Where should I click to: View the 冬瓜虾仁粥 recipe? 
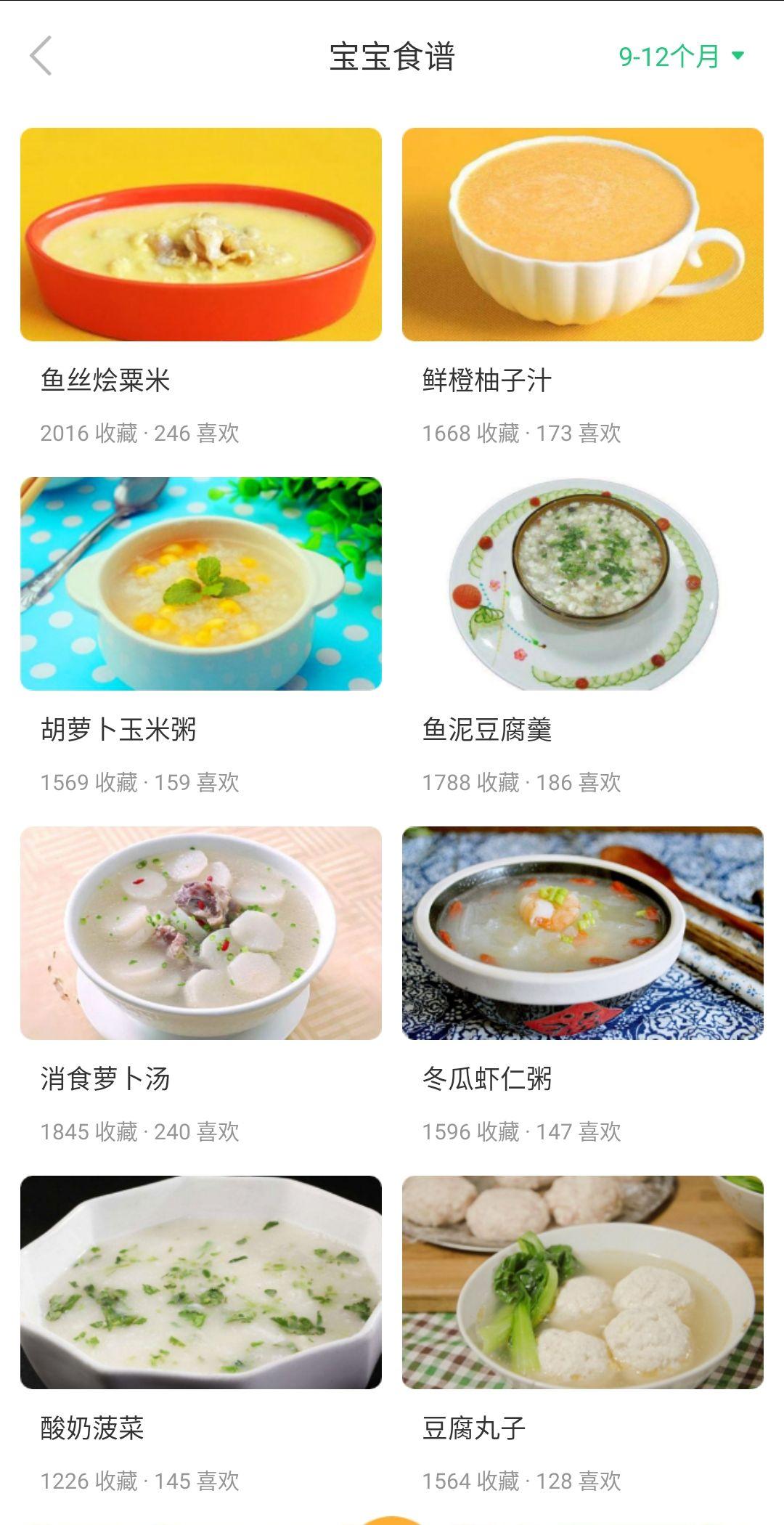(x=582, y=933)
